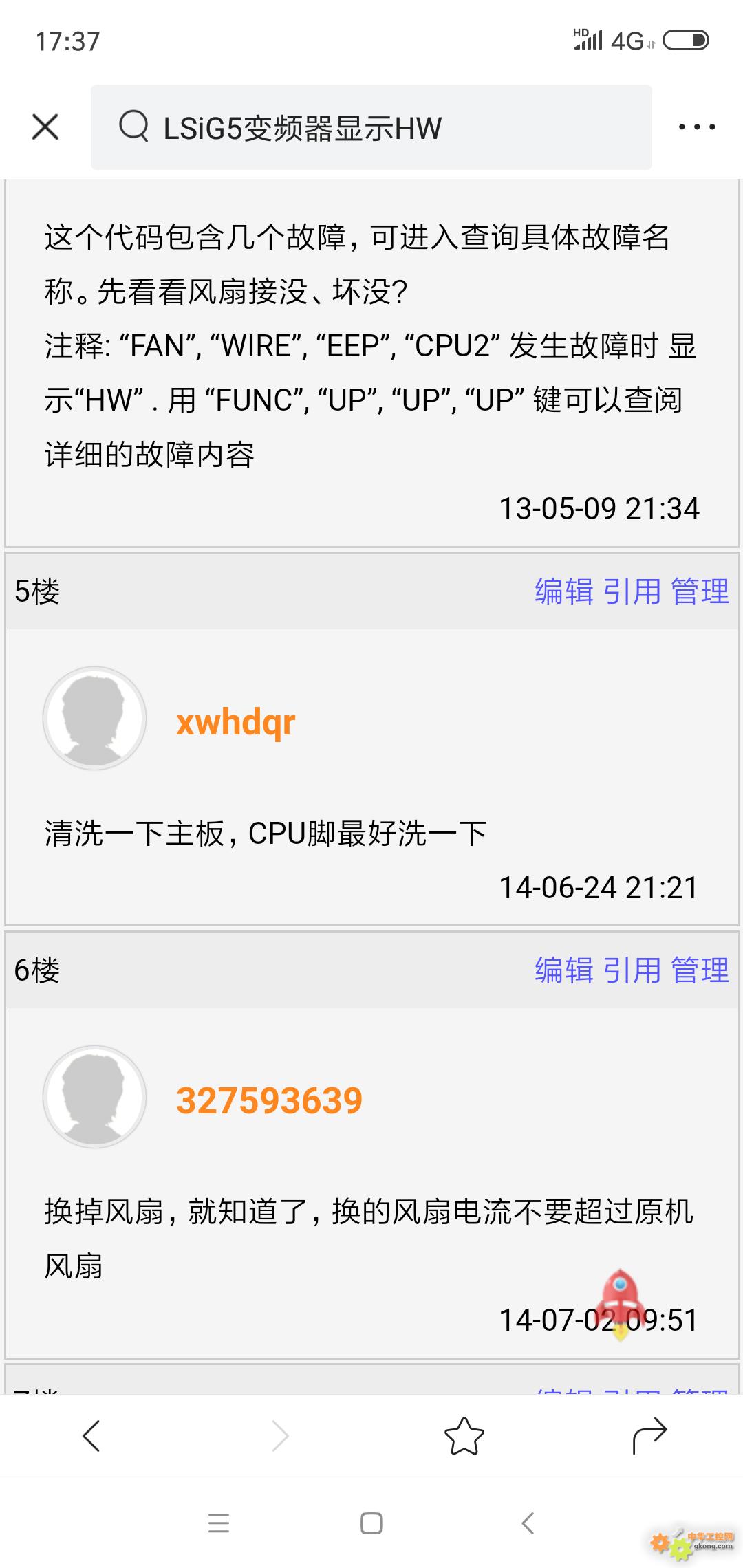
Task: Tap 引用 on the 6楼 post
Action: [x=632, y=970]
